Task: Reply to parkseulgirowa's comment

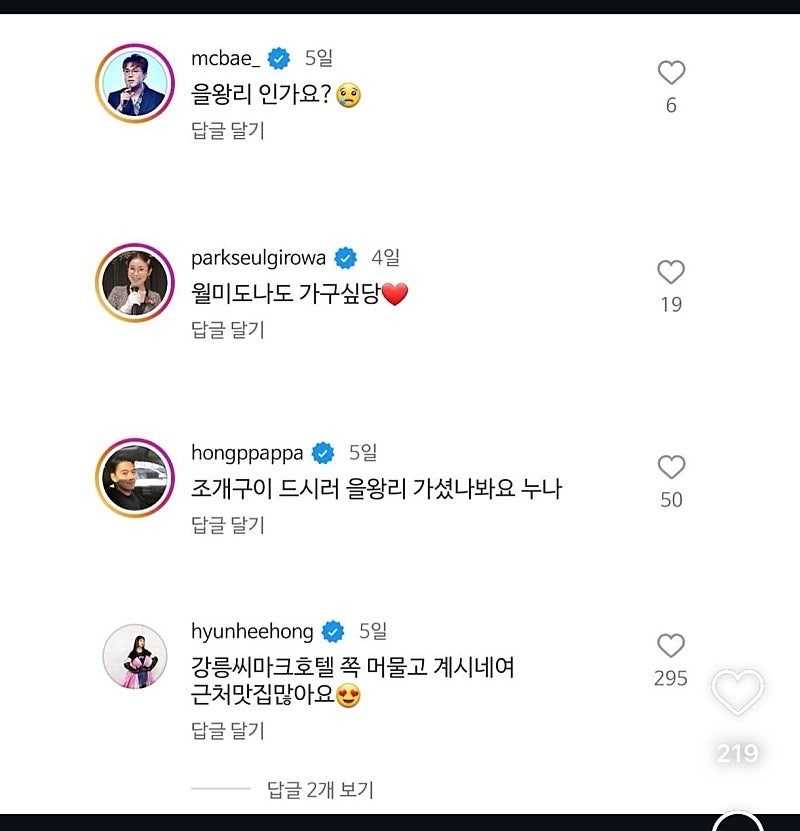Action: click(228, 330)
